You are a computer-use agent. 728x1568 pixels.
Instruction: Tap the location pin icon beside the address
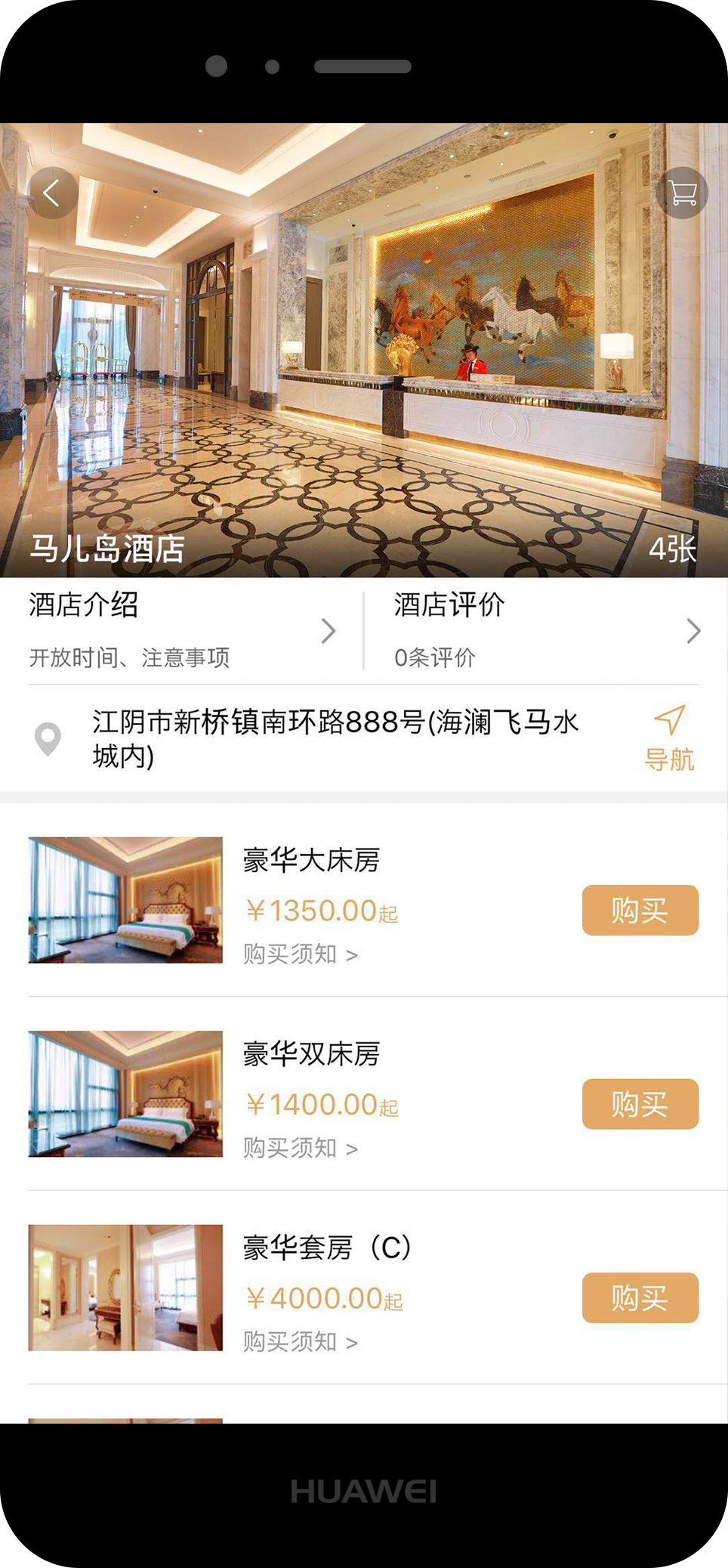pos(48,739)
